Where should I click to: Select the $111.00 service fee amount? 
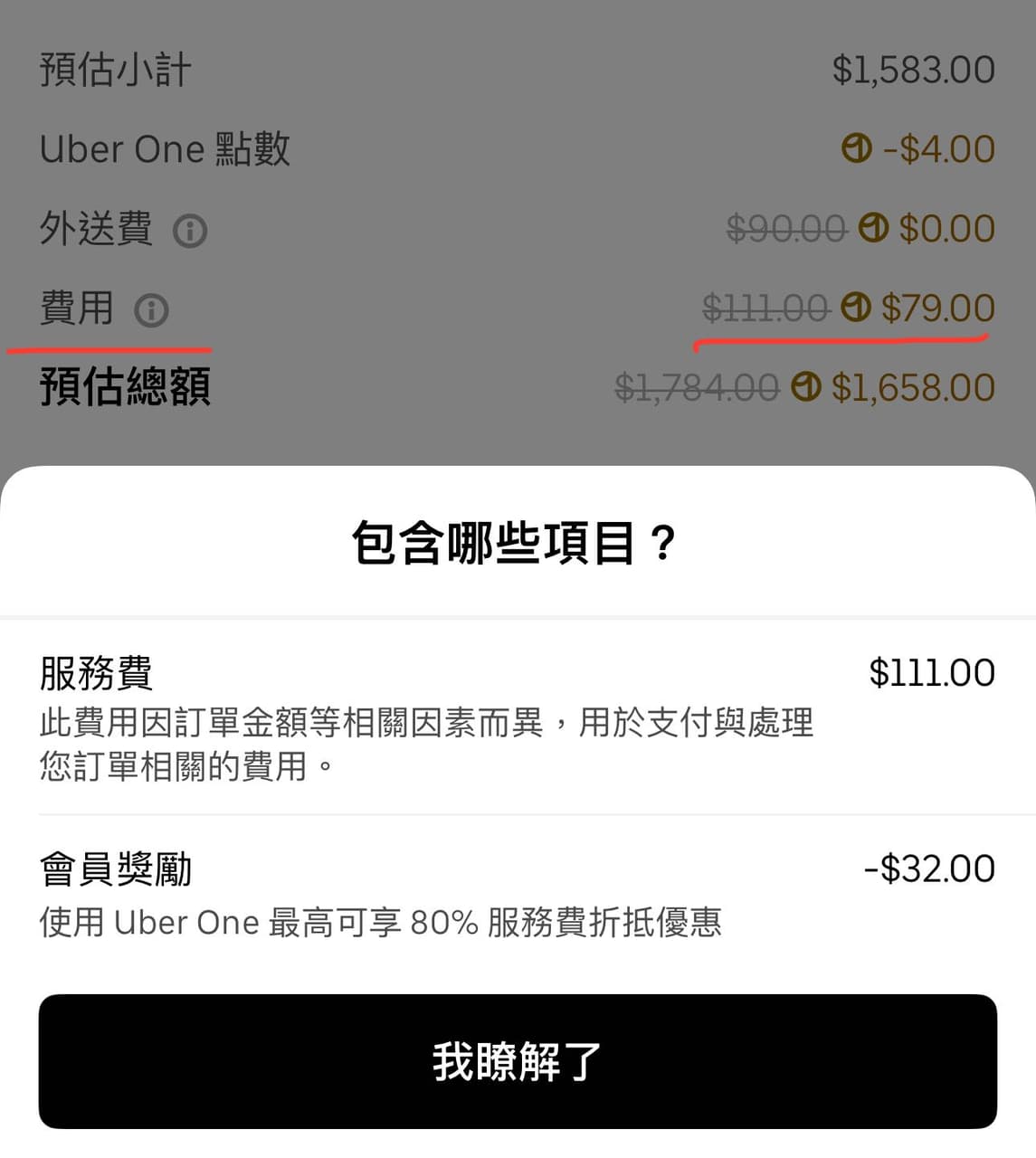932,671
